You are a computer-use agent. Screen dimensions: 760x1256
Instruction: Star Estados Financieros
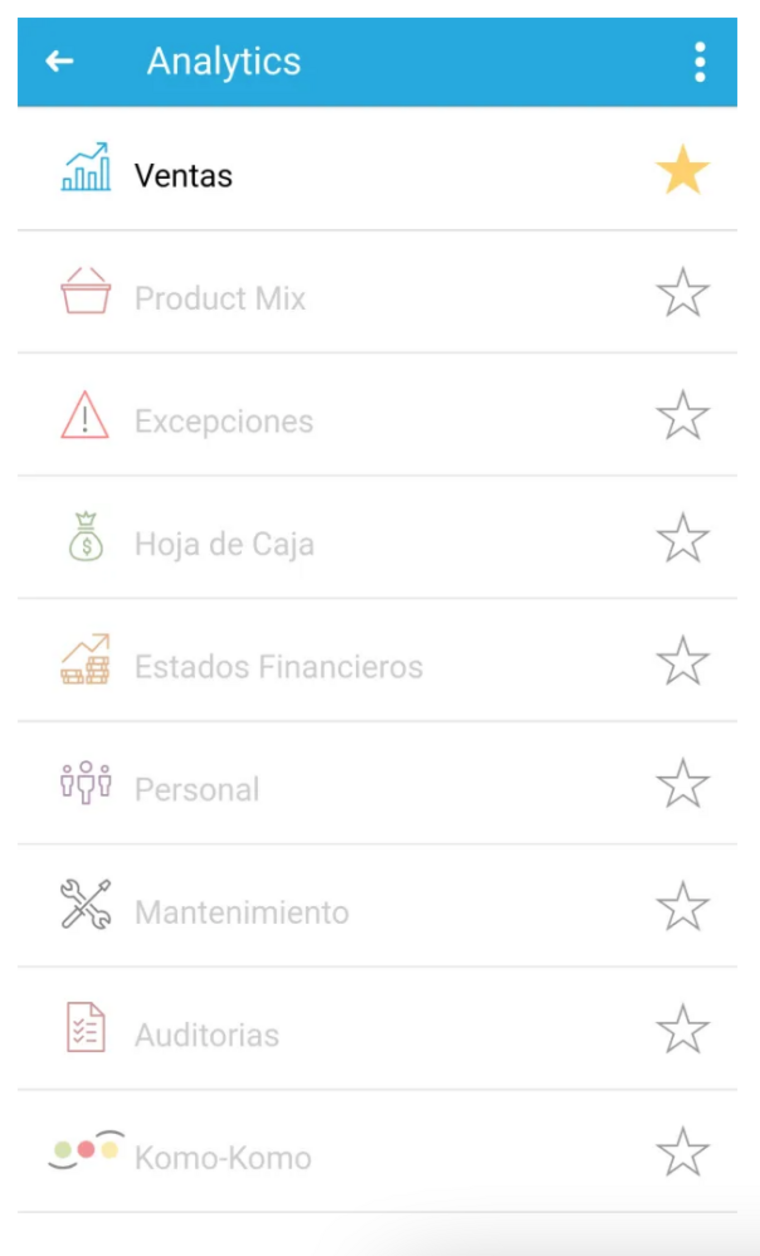[683, 661]
